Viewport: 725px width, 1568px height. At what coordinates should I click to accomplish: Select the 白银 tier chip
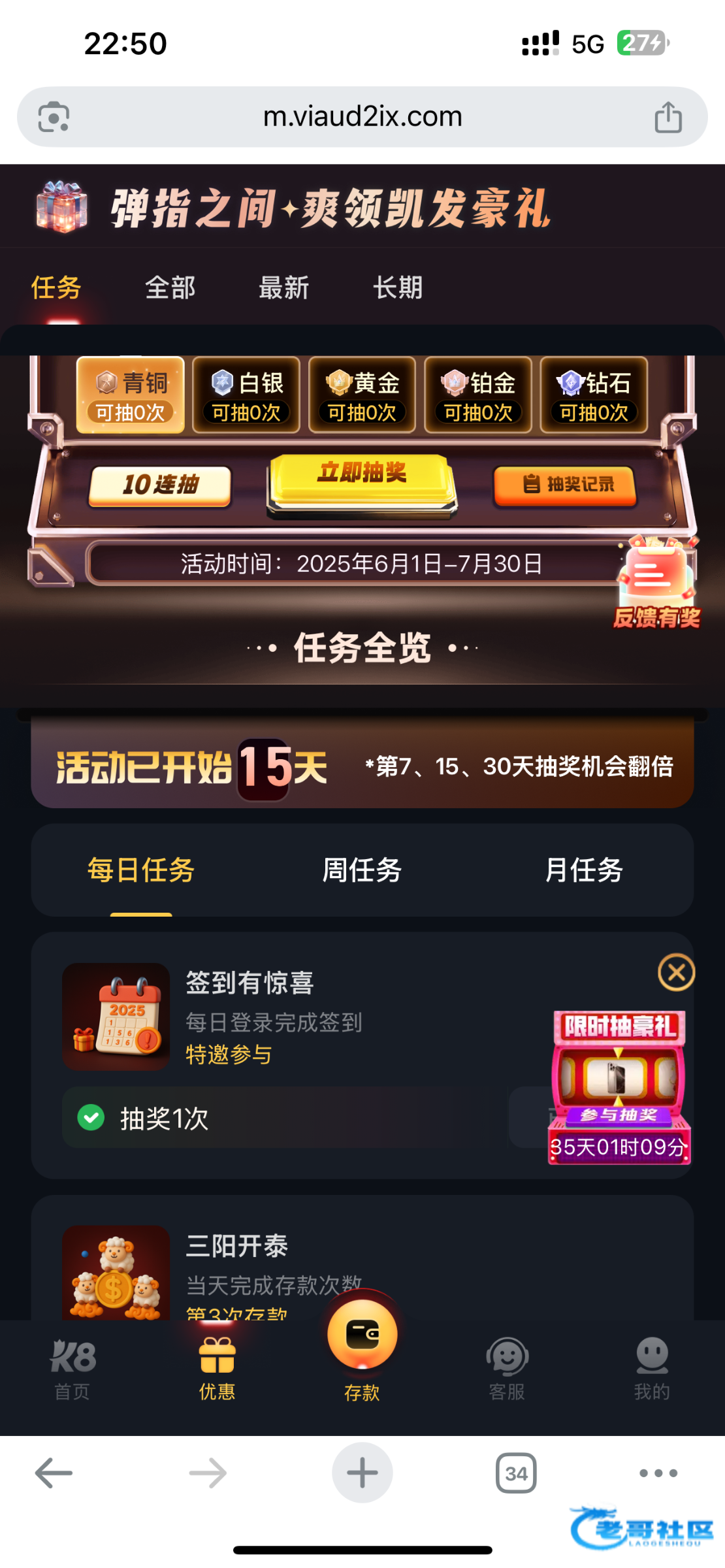tap(246, 395)
